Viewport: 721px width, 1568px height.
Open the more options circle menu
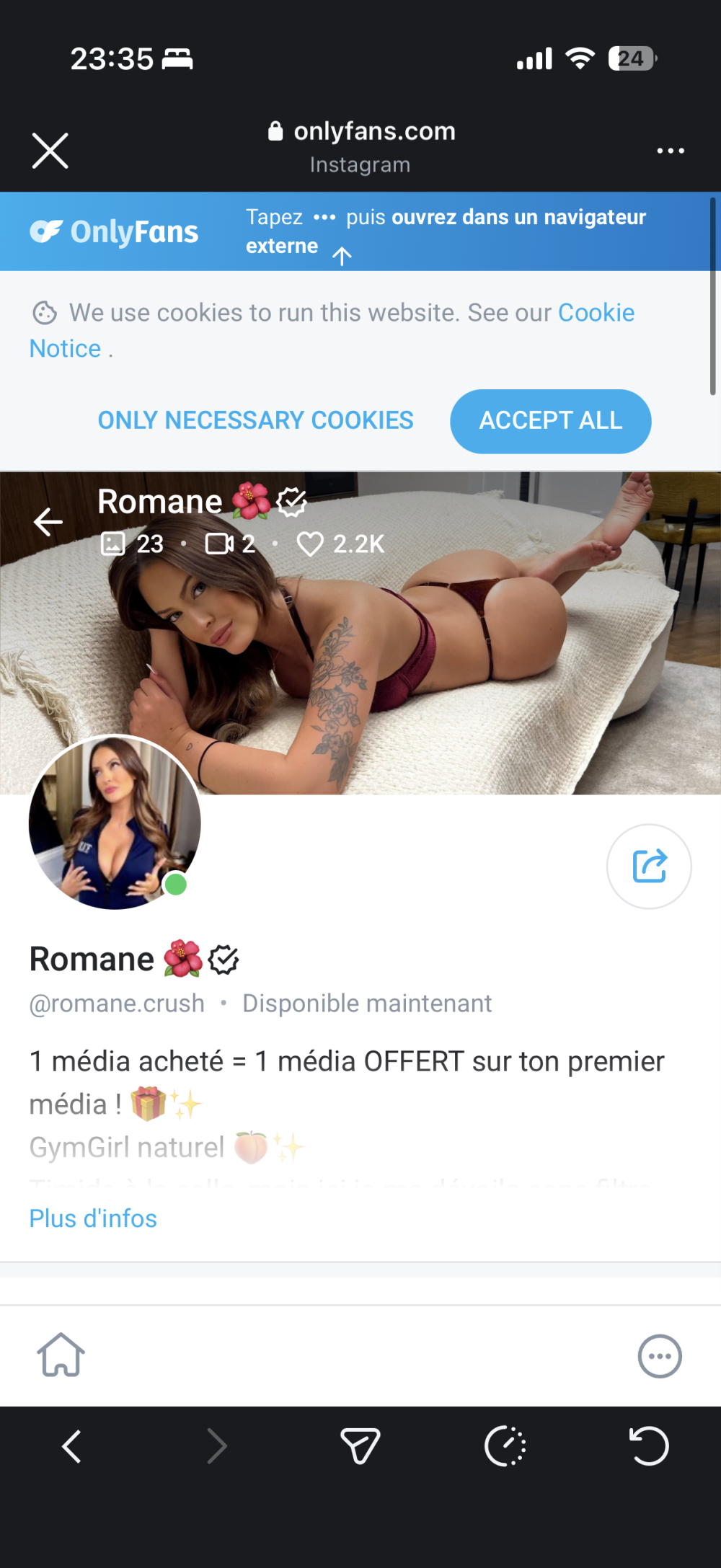tap(659, 1356)
